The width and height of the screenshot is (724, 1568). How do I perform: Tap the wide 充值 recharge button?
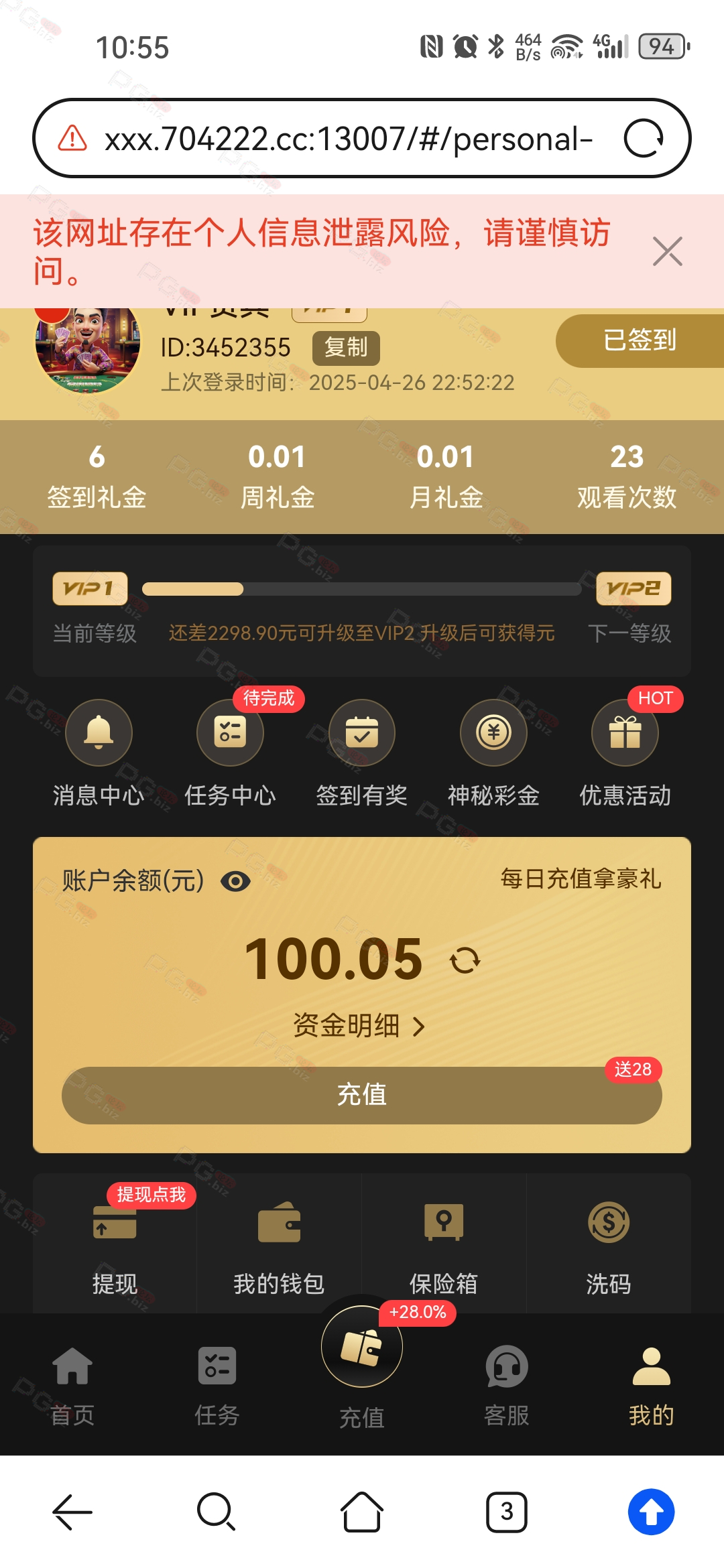(x=362, y=1095)
